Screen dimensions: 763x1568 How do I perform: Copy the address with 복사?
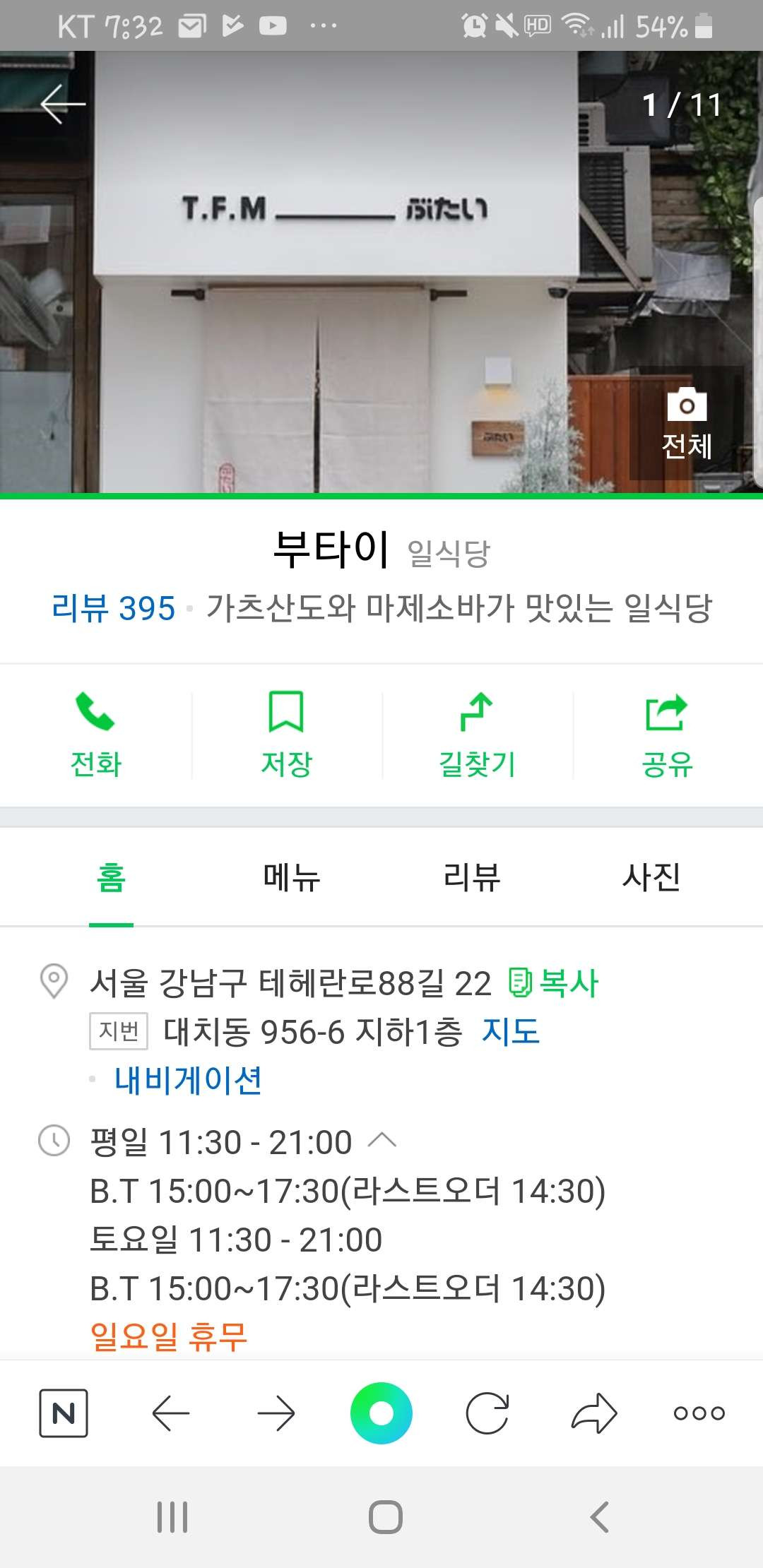[x=554, y=982]
